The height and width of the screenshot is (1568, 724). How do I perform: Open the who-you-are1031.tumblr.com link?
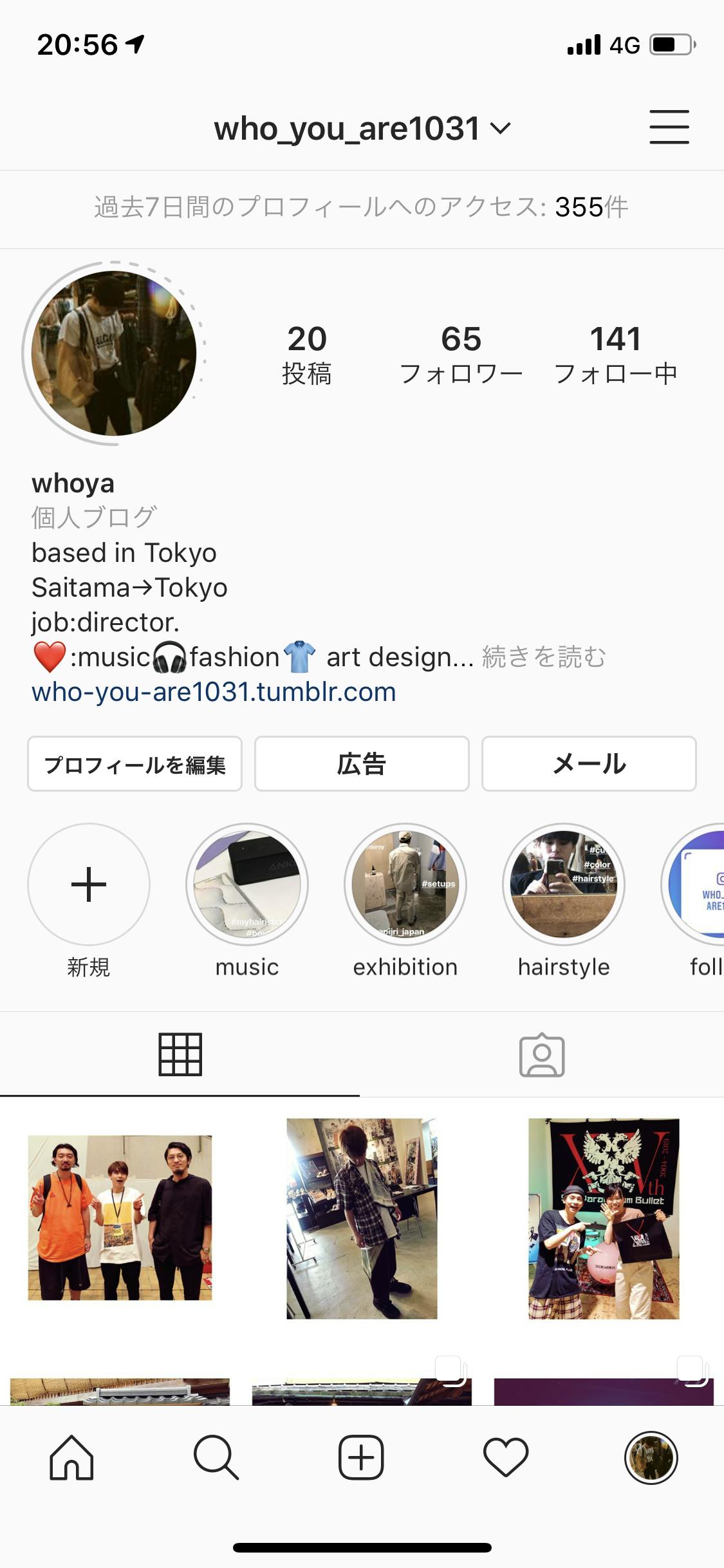point(214,692)
